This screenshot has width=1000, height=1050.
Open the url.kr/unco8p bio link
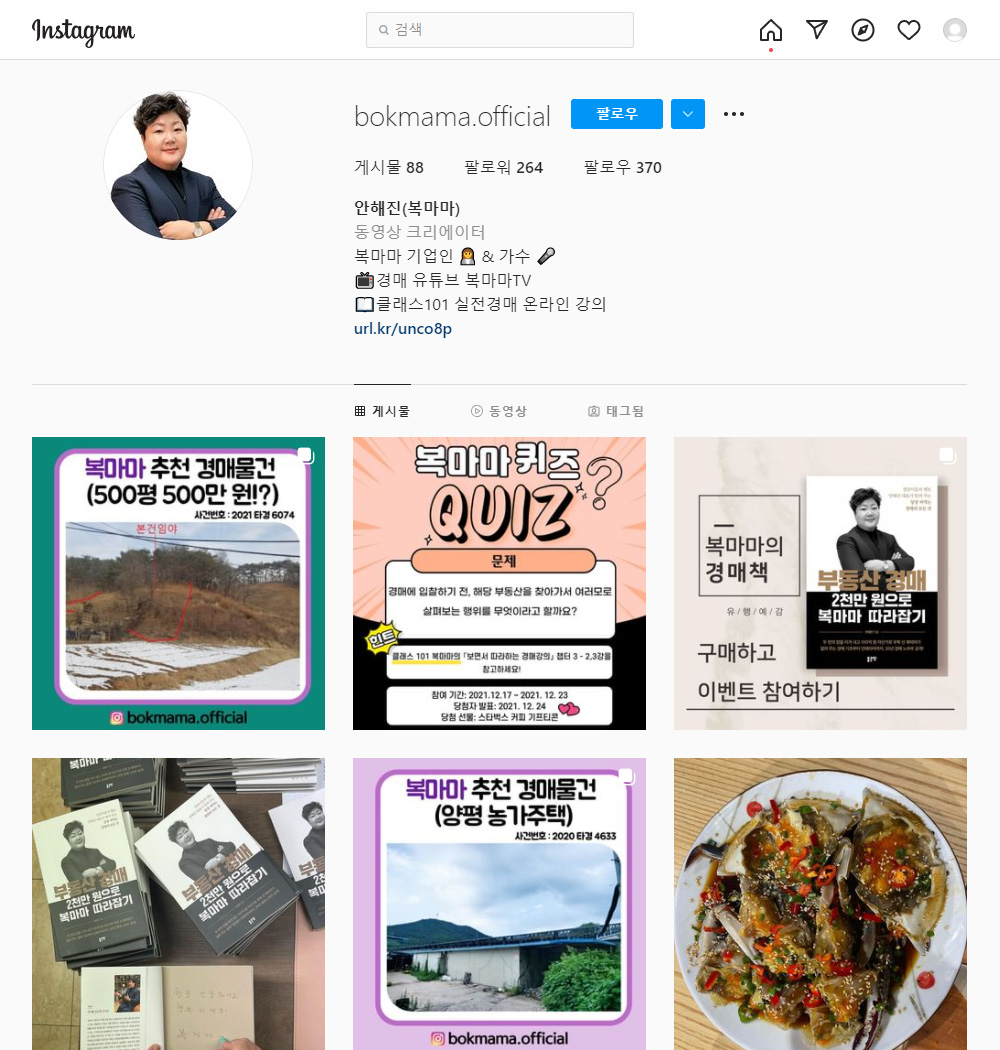tap(403, 328)
